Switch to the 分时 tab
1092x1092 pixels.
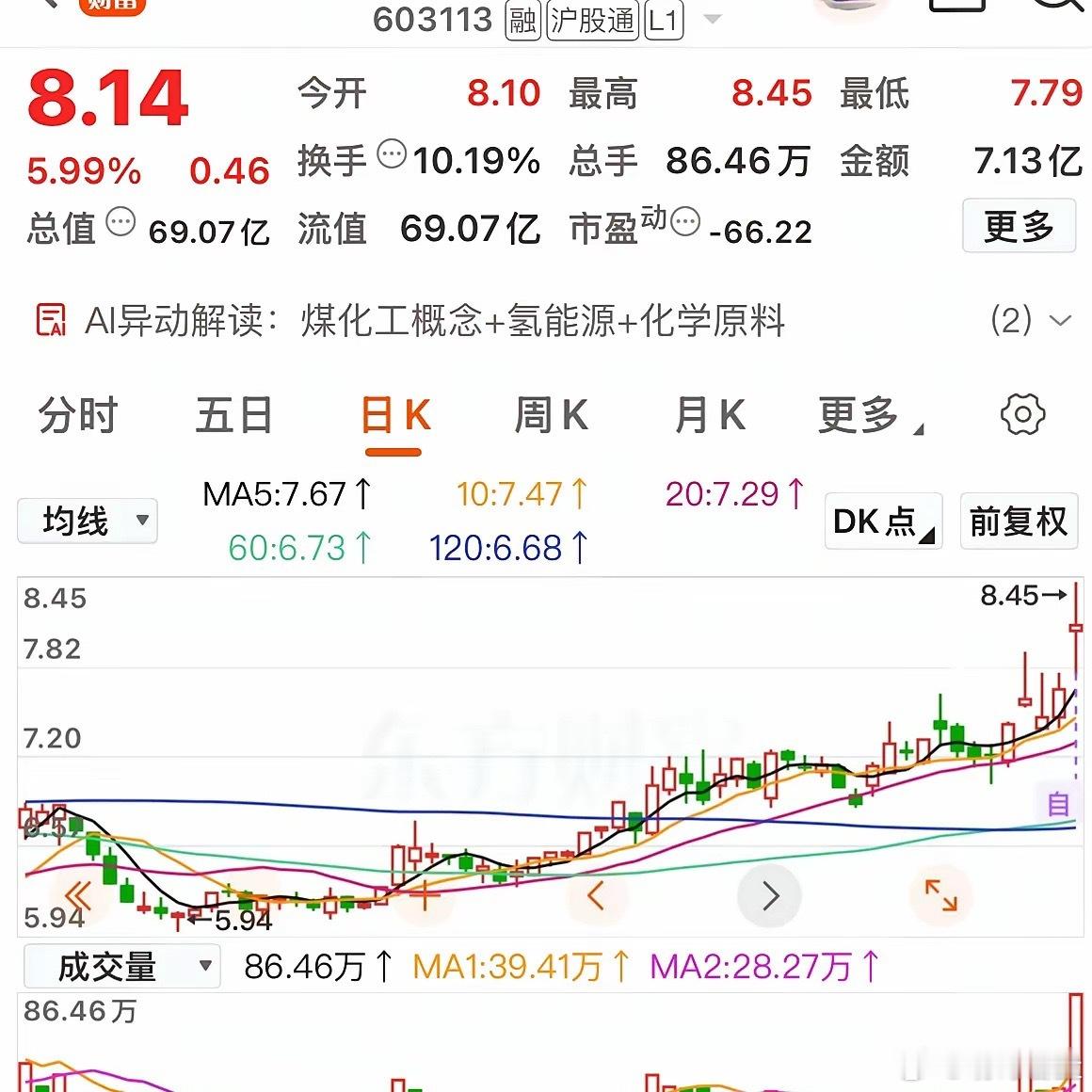tap(78, 416)
